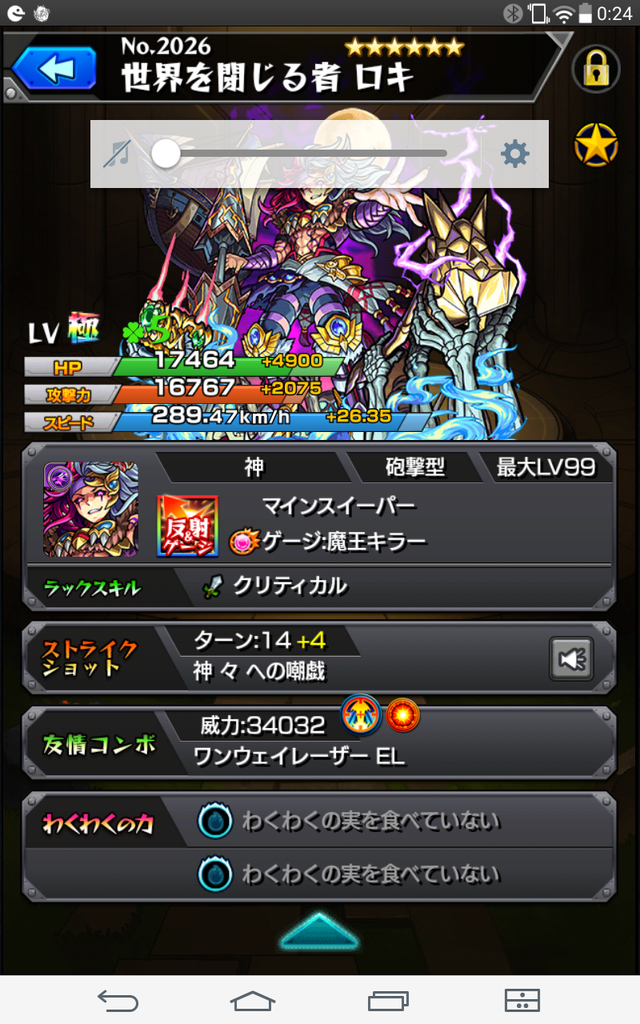
Task: Tap the reflect gauge ability icon
Action: click(187, 526)
